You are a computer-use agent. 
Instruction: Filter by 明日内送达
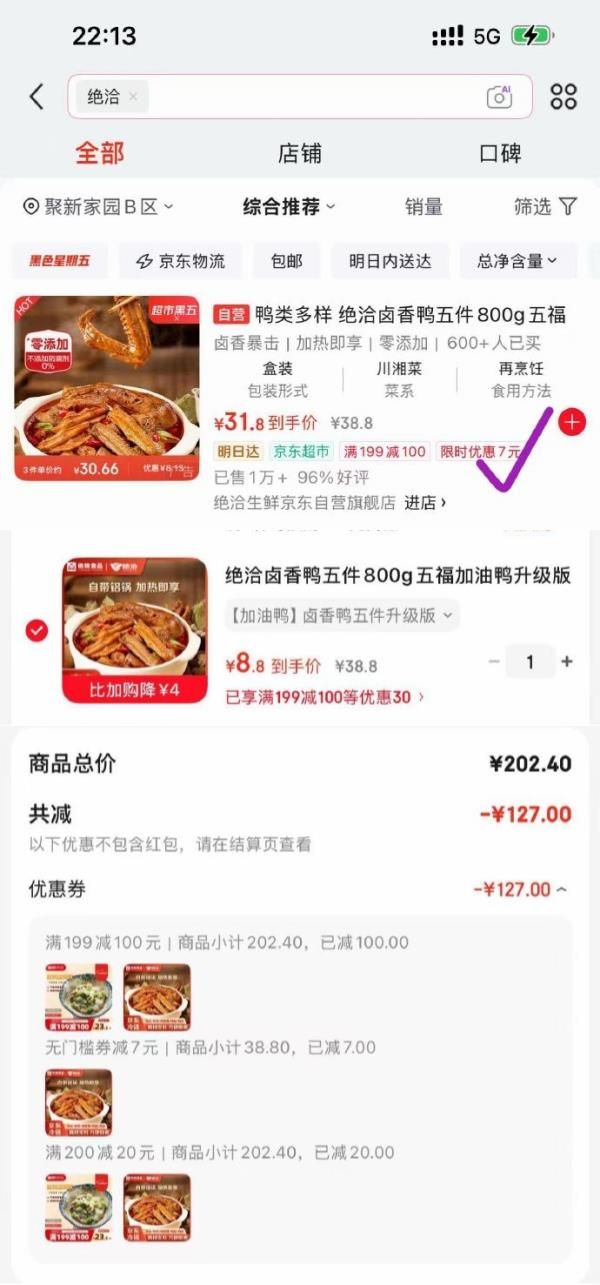coord(390,261)
